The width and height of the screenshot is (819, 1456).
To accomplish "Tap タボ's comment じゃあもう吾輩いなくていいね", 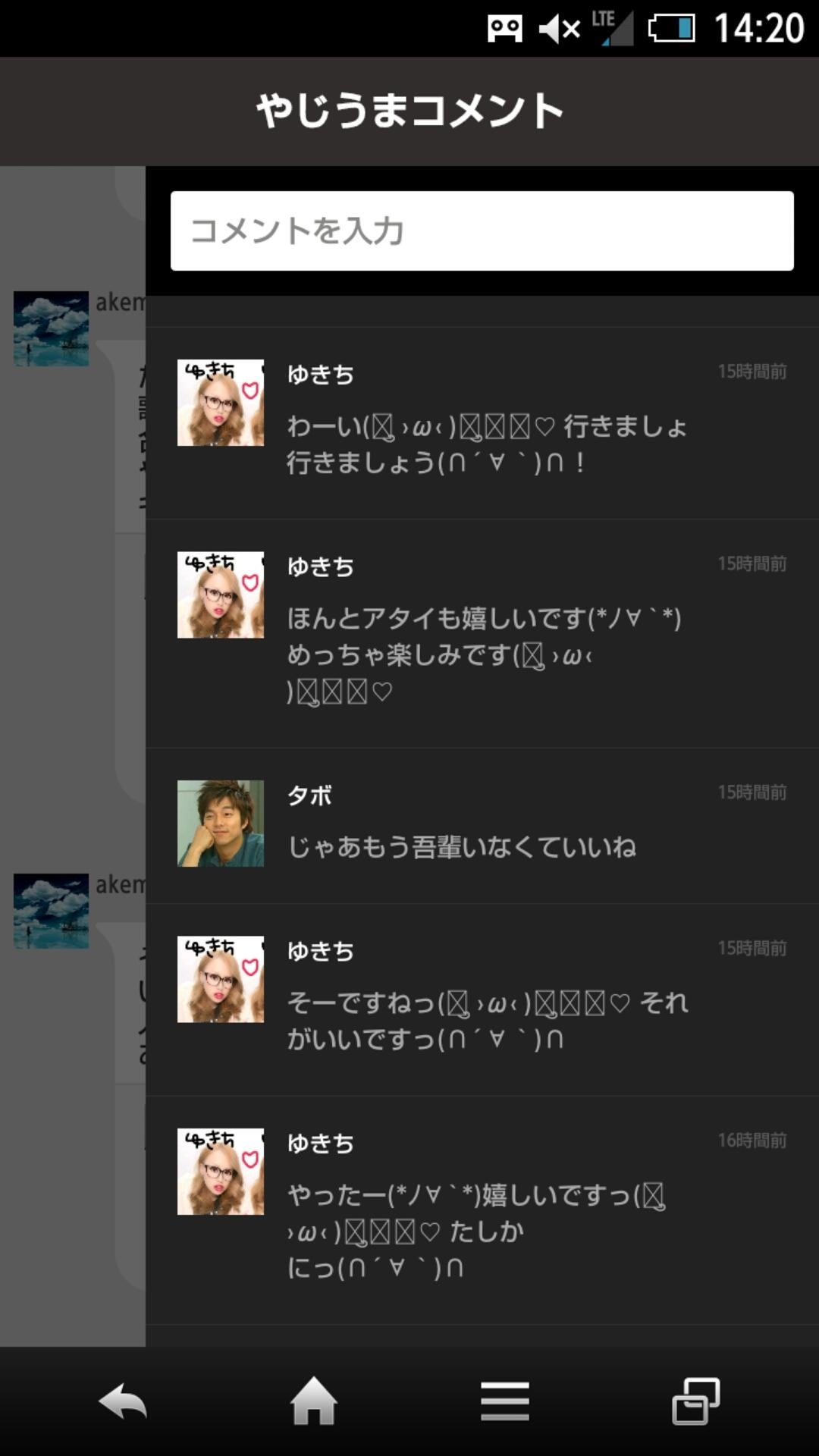I will (464, 849).
